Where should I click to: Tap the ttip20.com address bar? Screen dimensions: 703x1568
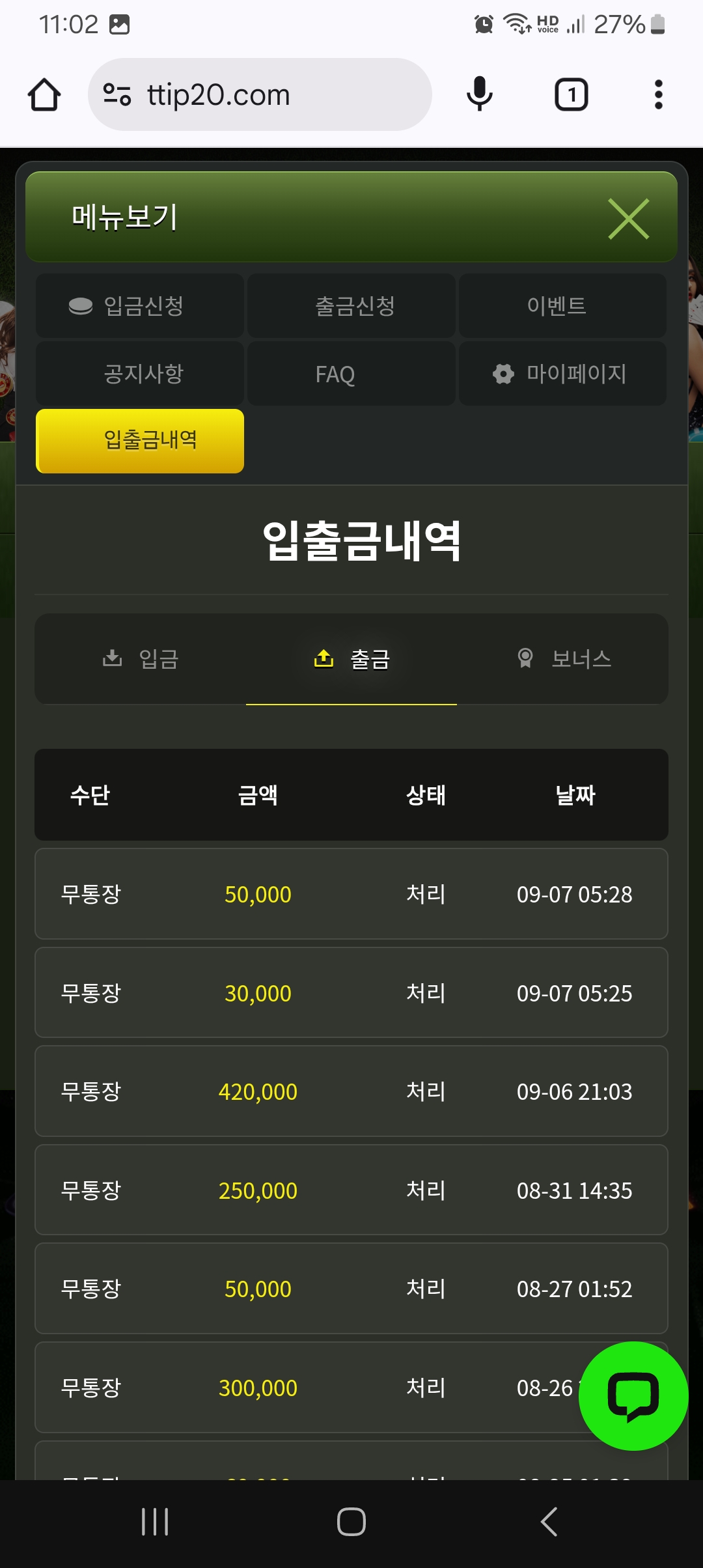pyautogui.click(x=260, y=95)
